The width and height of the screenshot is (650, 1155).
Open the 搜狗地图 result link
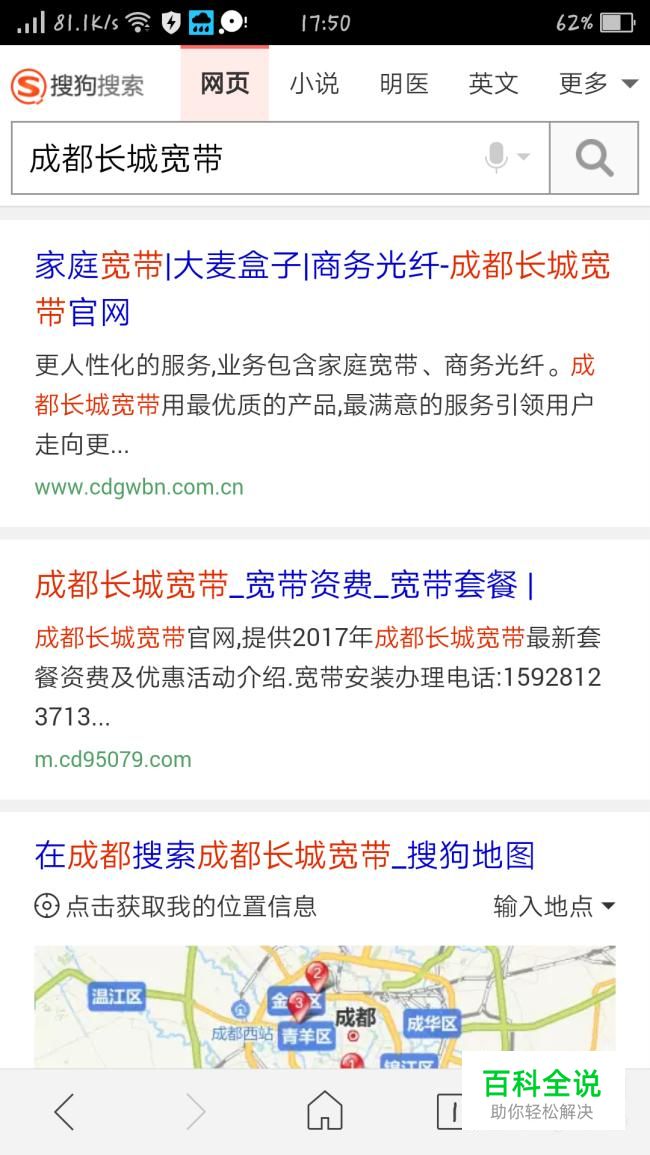[x=285, y=855]
